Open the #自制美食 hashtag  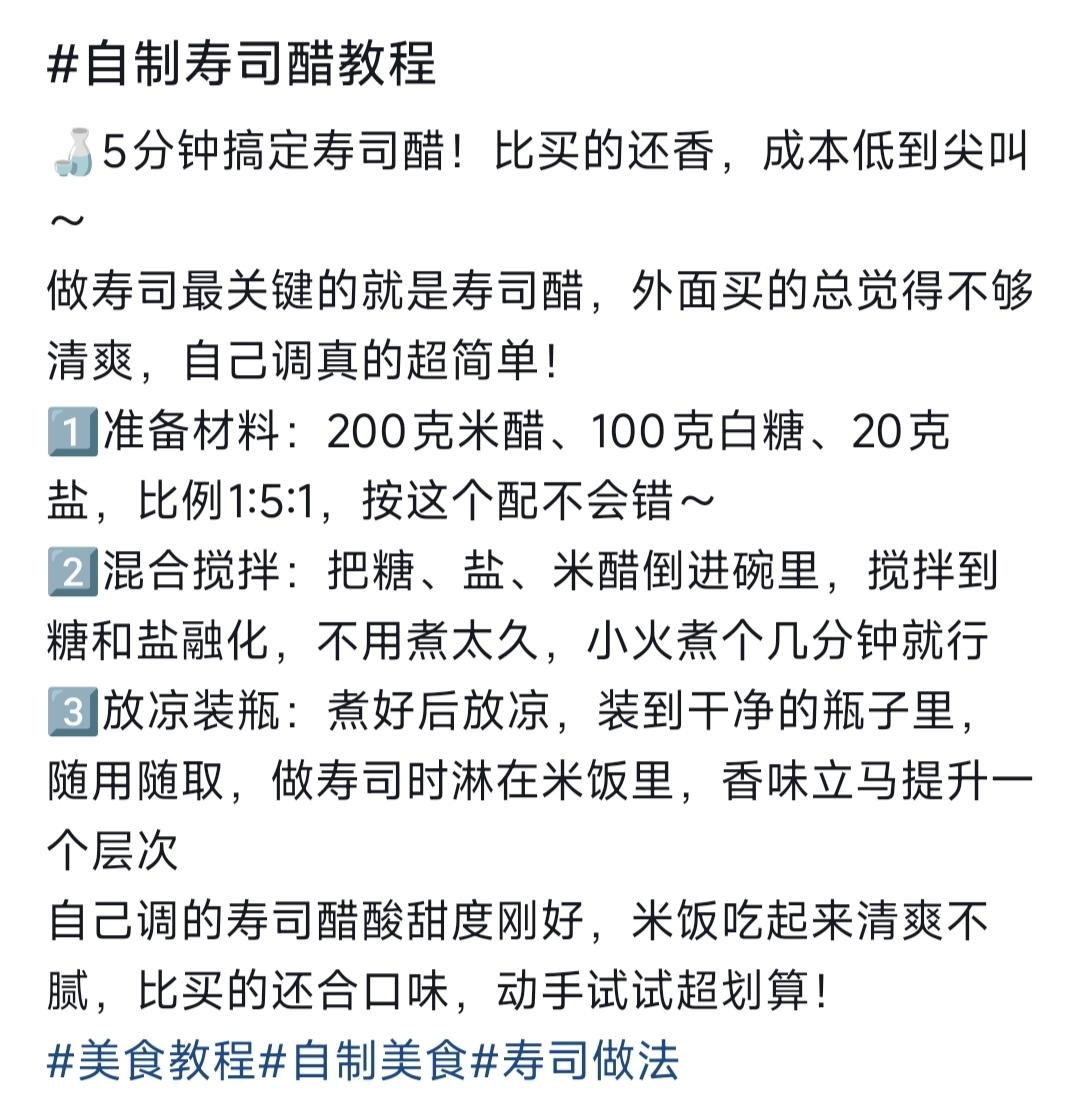364,1060
